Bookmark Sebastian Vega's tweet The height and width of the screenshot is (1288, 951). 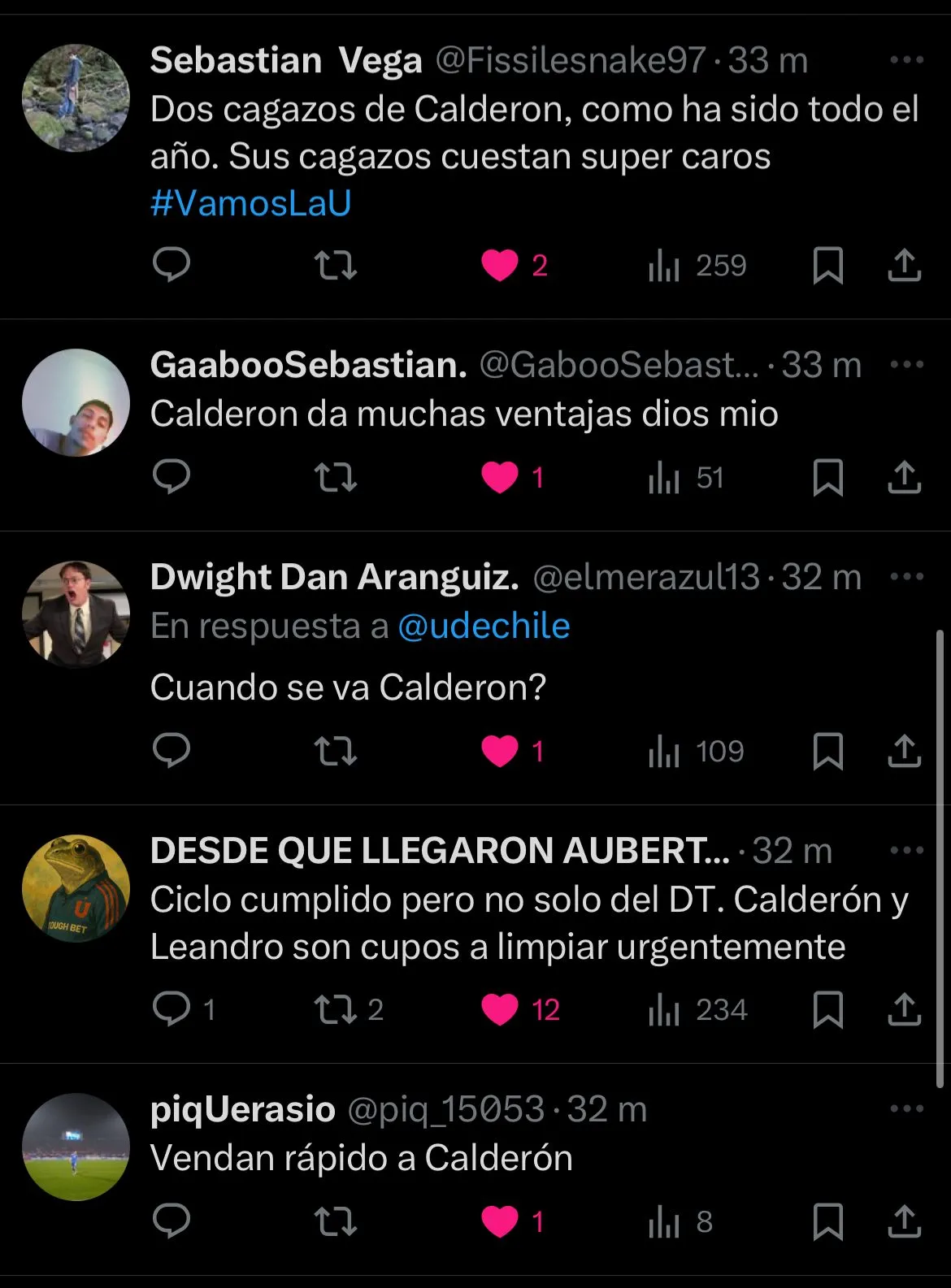coord(827,266)
